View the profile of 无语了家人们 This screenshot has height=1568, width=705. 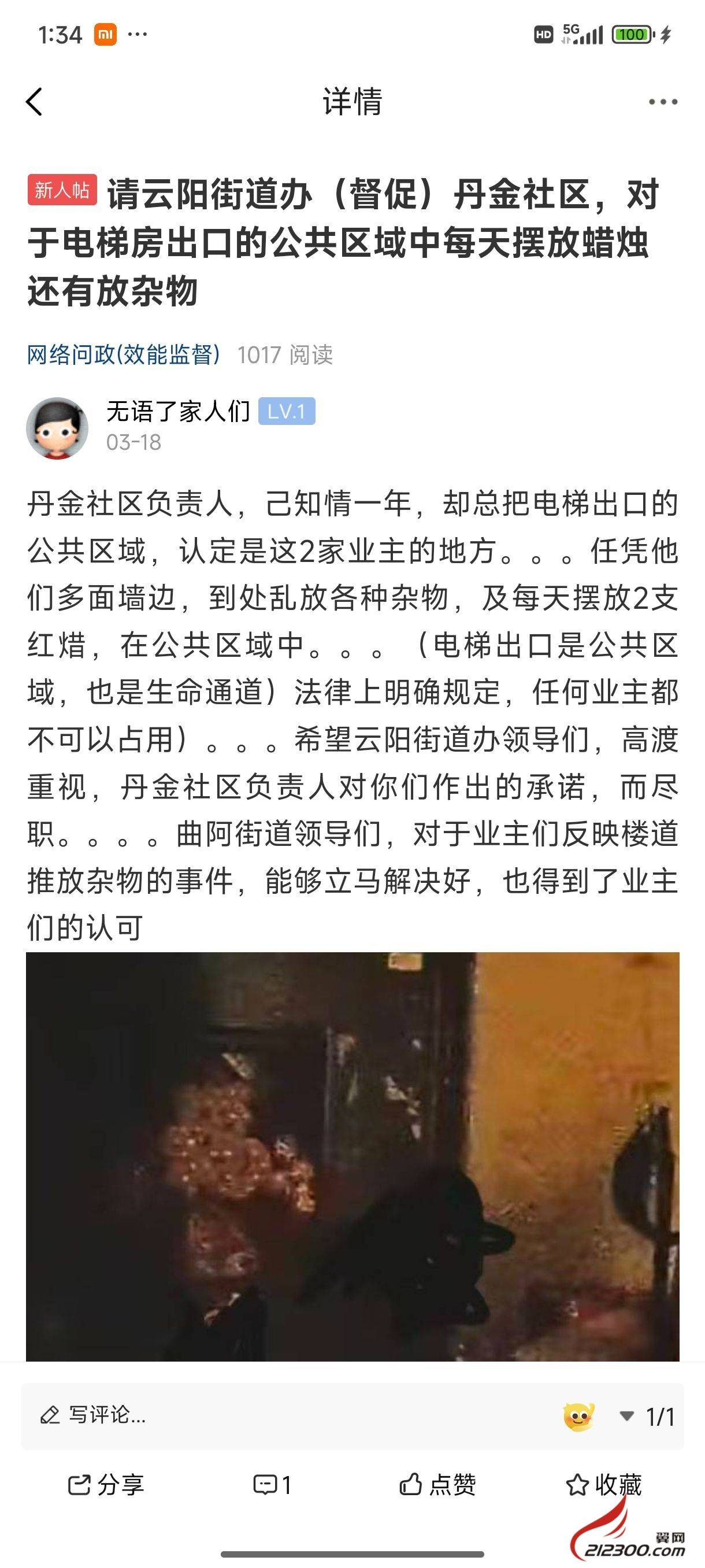pyautogui.click(x=177, y=412)
